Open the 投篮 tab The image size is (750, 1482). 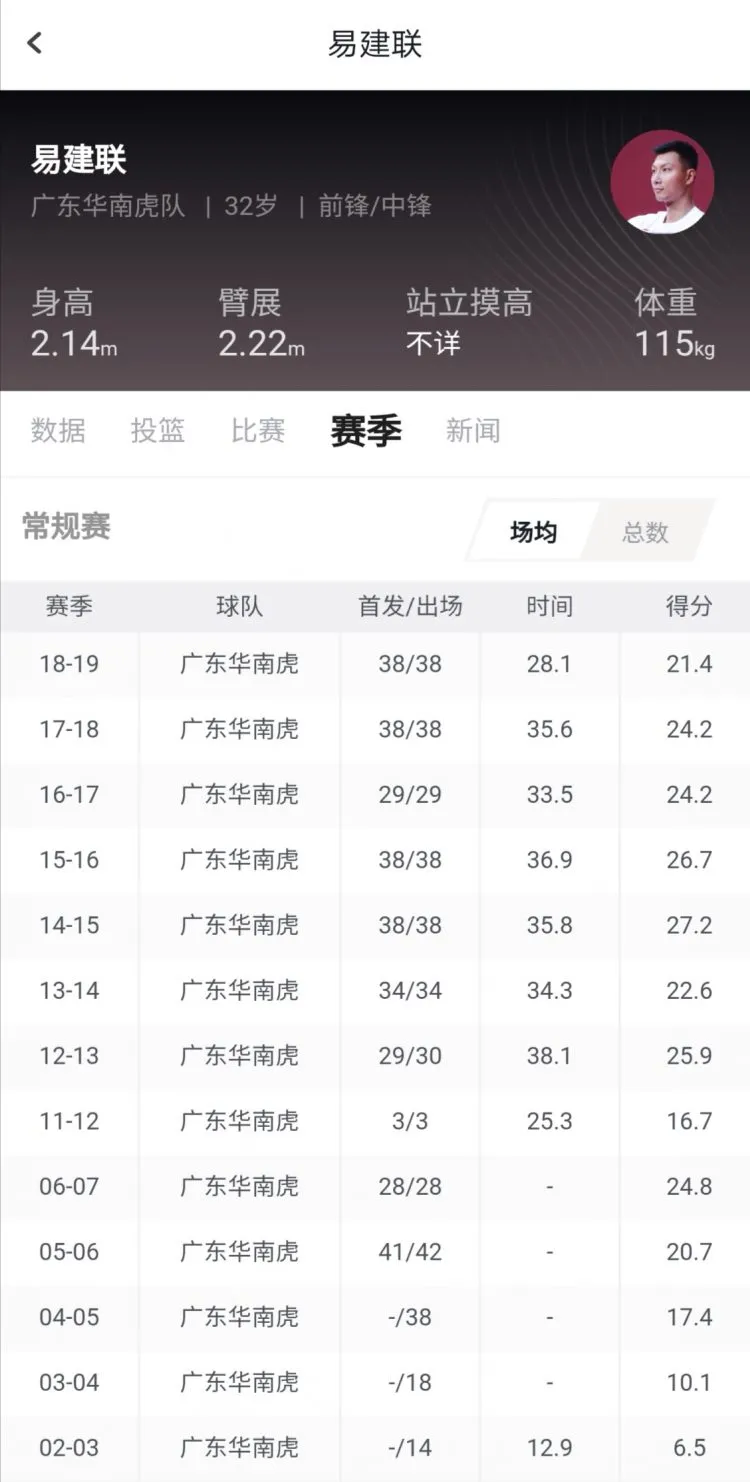pyautogui.click(x=158, y=431)
